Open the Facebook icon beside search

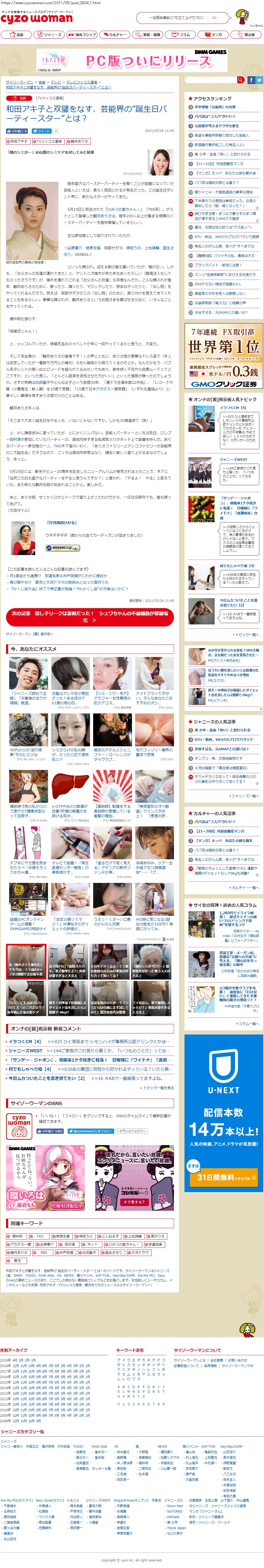(250, 80)
